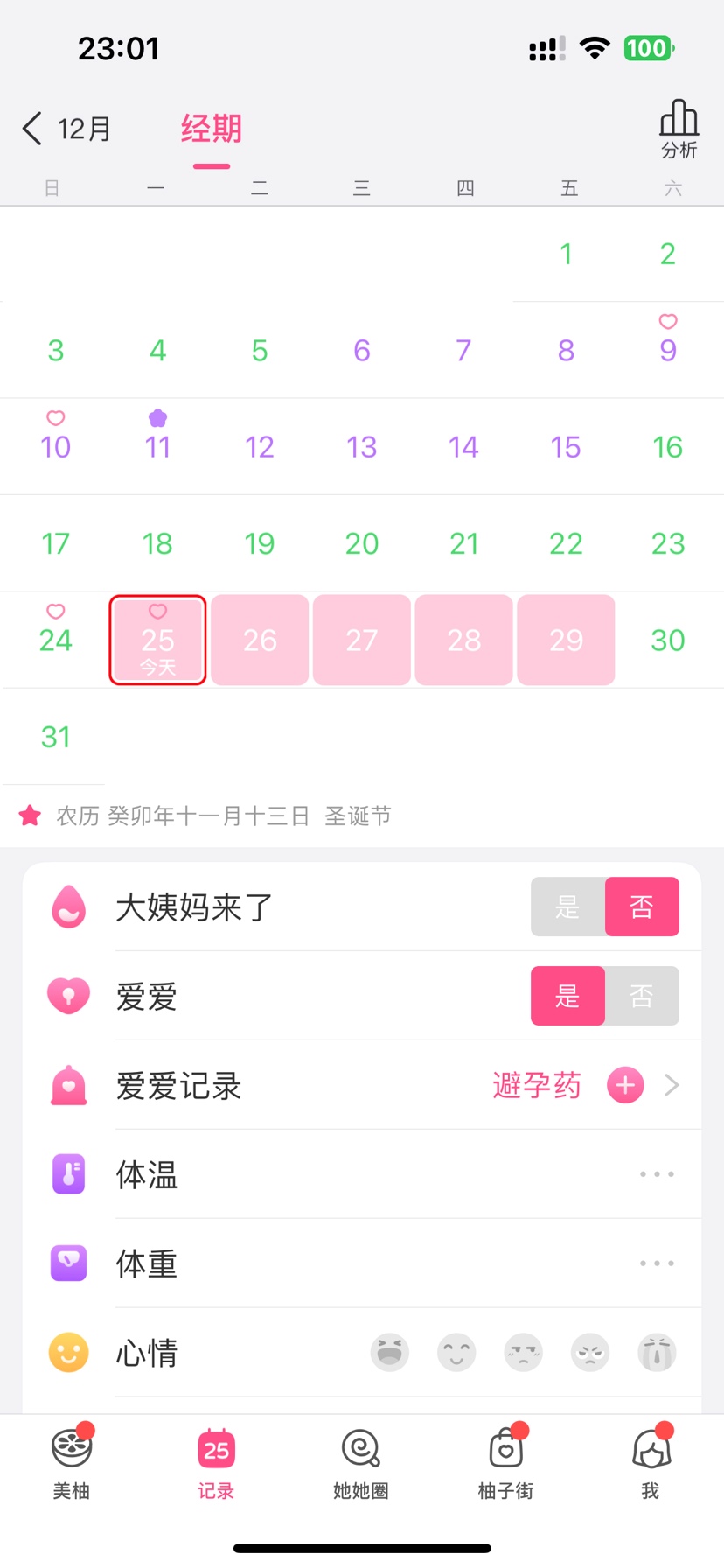Select the crying face for 心情
Image resolution: width=724 pixels, height=1568 pixels.
[x=657, y=1353]
